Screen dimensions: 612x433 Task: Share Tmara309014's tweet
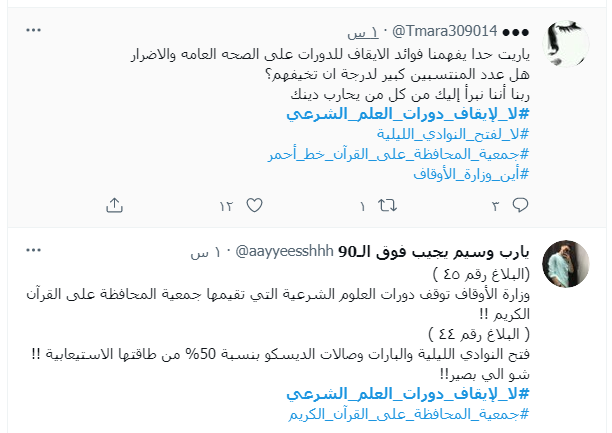114,205
